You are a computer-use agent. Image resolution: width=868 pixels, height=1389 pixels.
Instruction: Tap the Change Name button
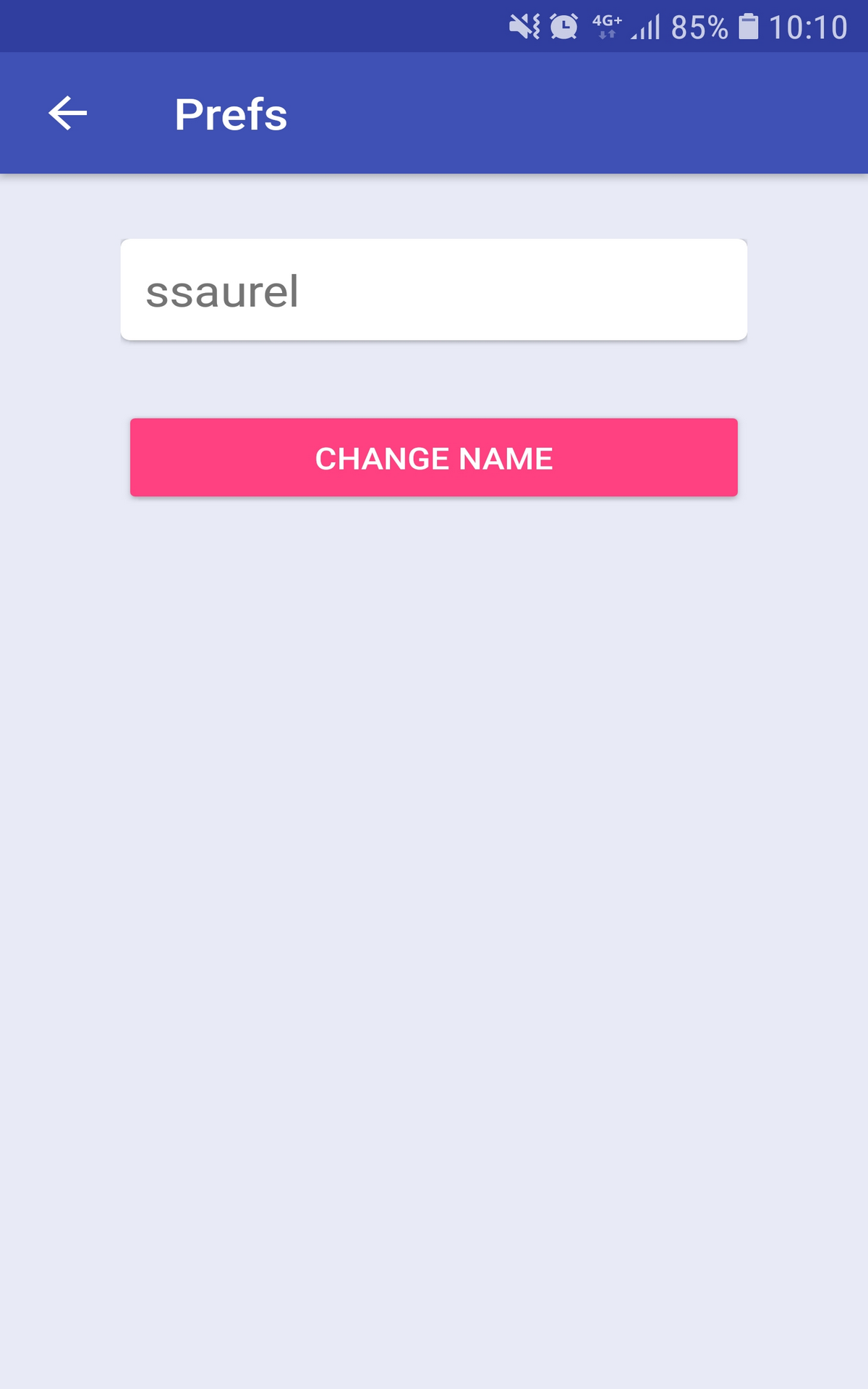pos(434,457)
